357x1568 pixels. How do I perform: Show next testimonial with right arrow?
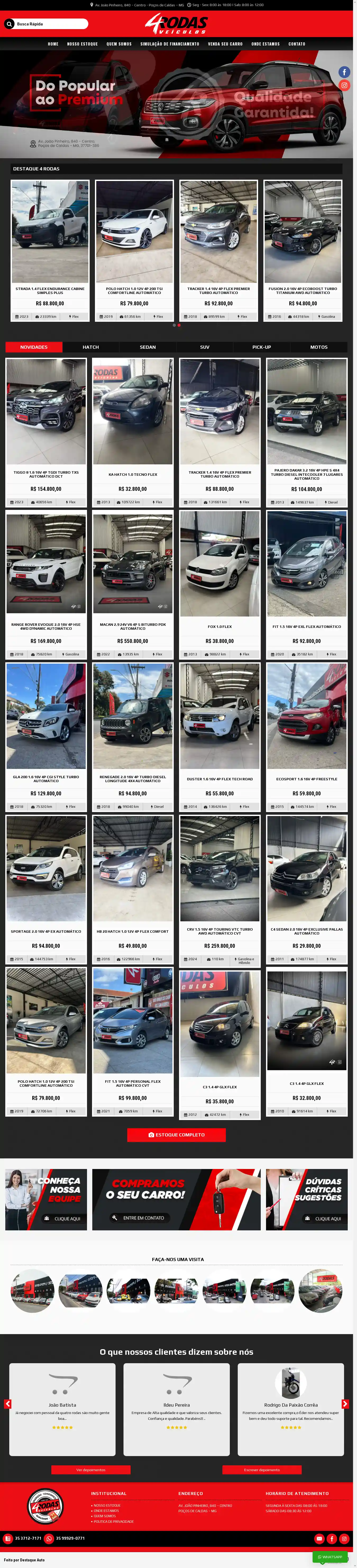click(x=345, y=1404)
